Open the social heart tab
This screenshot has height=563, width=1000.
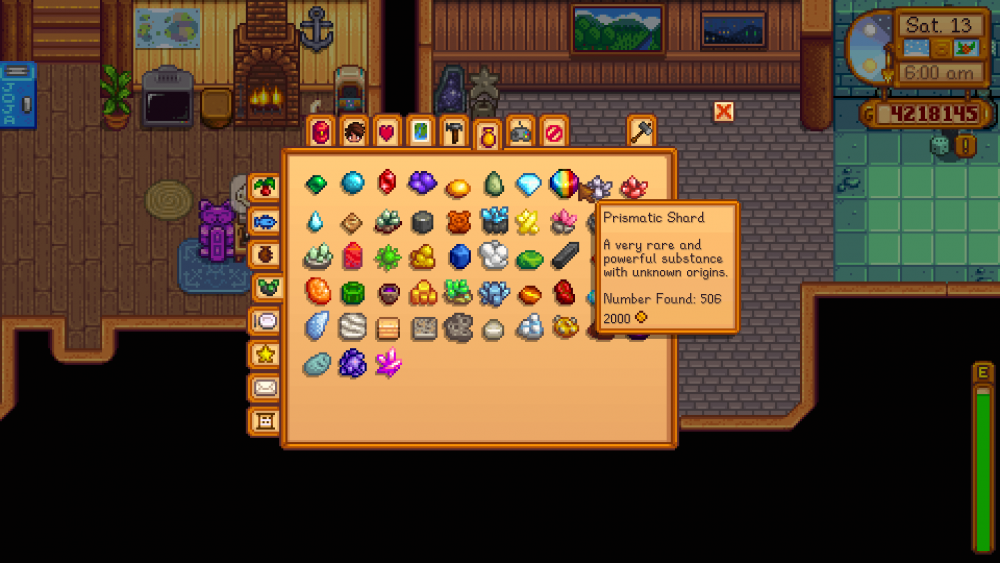(387, 132)
